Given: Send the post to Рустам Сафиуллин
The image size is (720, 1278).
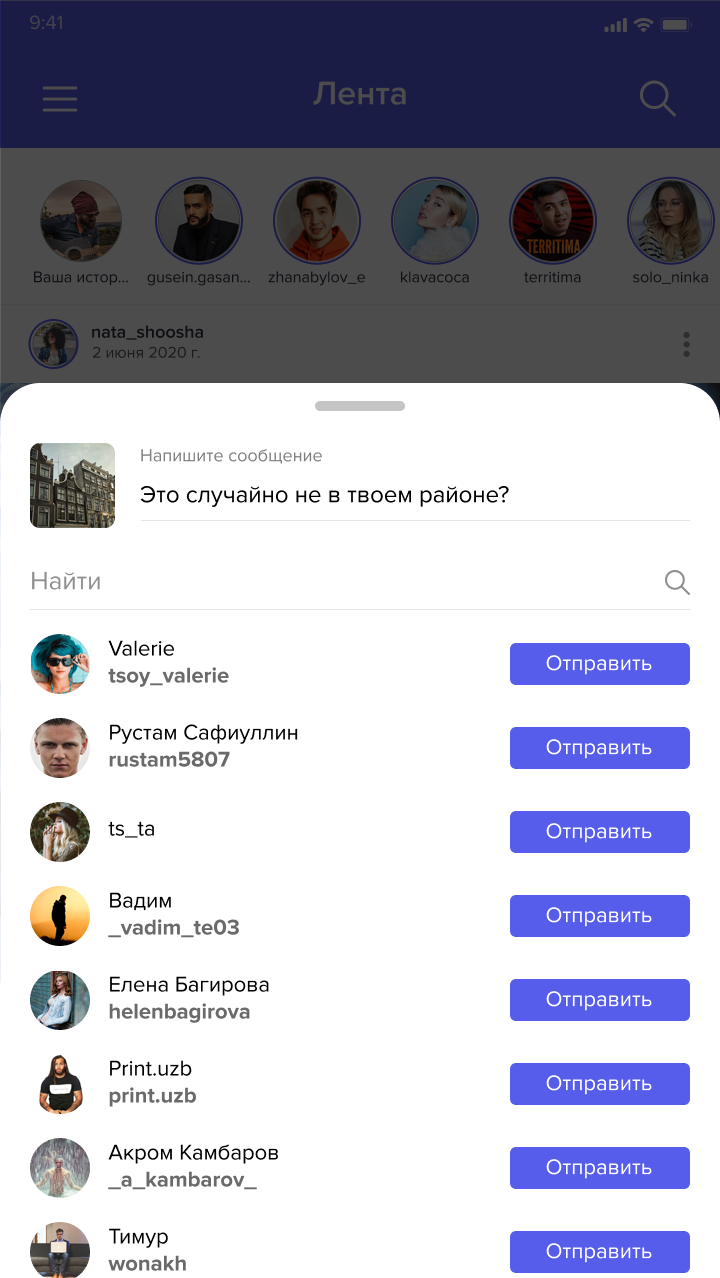Looking at the screenshot, I should pos(599,748).
